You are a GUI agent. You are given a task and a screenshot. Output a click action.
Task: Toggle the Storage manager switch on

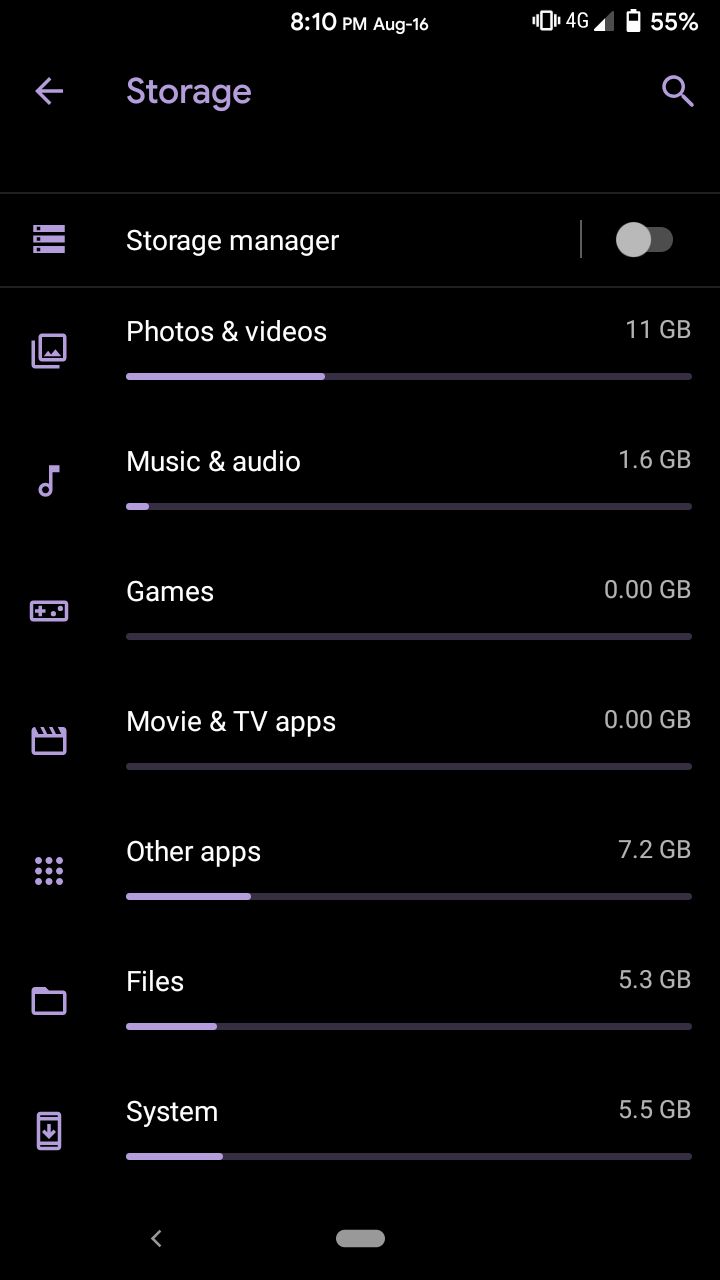(644, 240)
